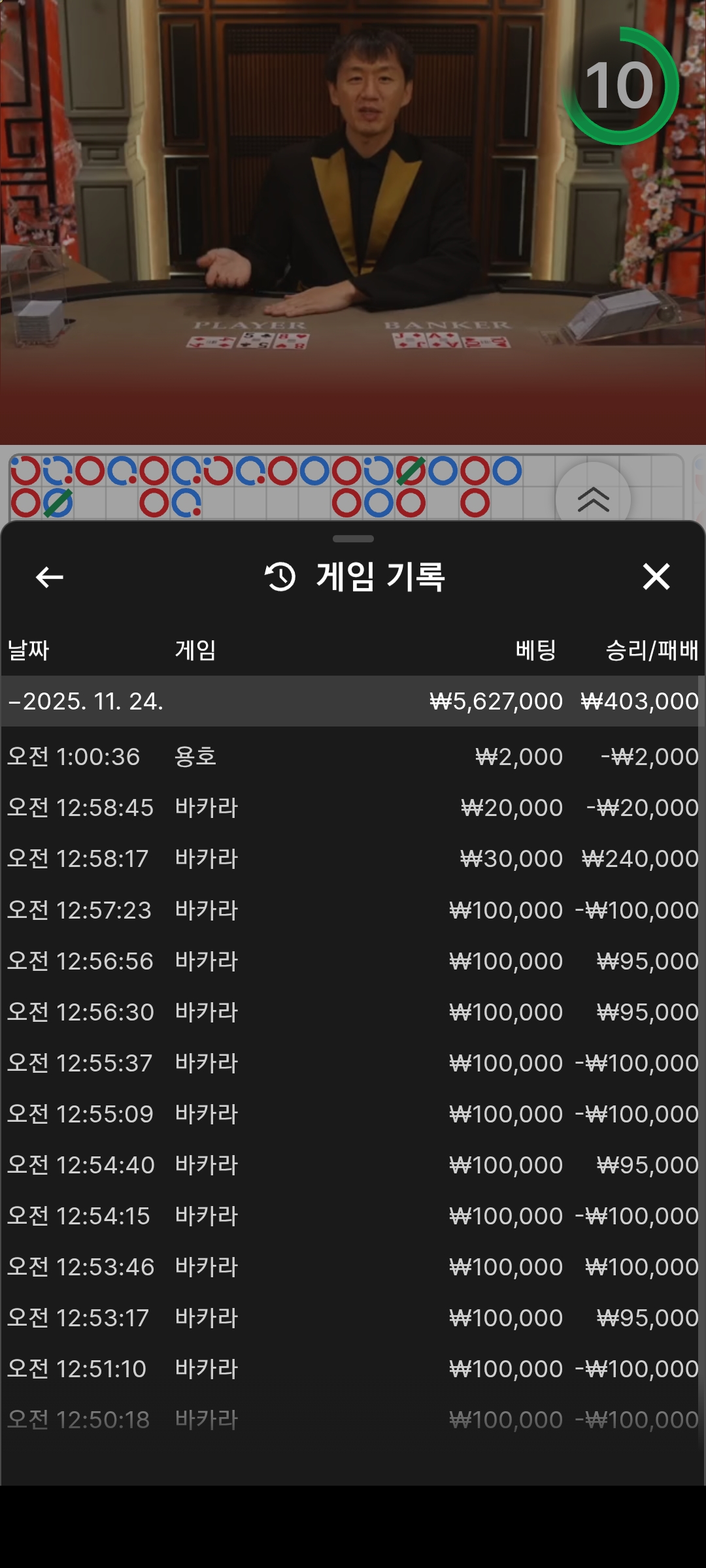Open the 바카라 record at 오전 12:55:37
The height and width of the screenshot is (1568, 706).
click(x=353, y=1063)
